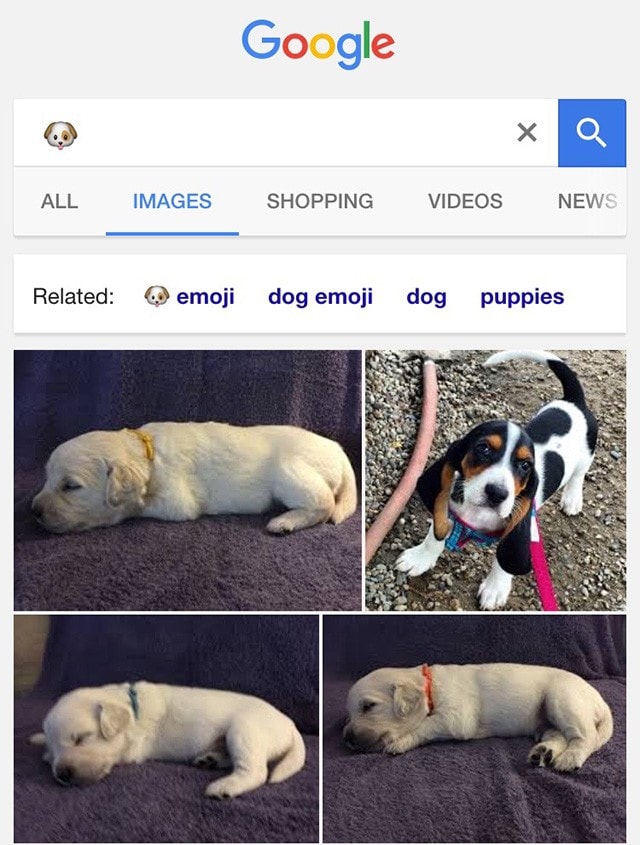
Task: Open related search "dog emoji"
Action: 320,296
